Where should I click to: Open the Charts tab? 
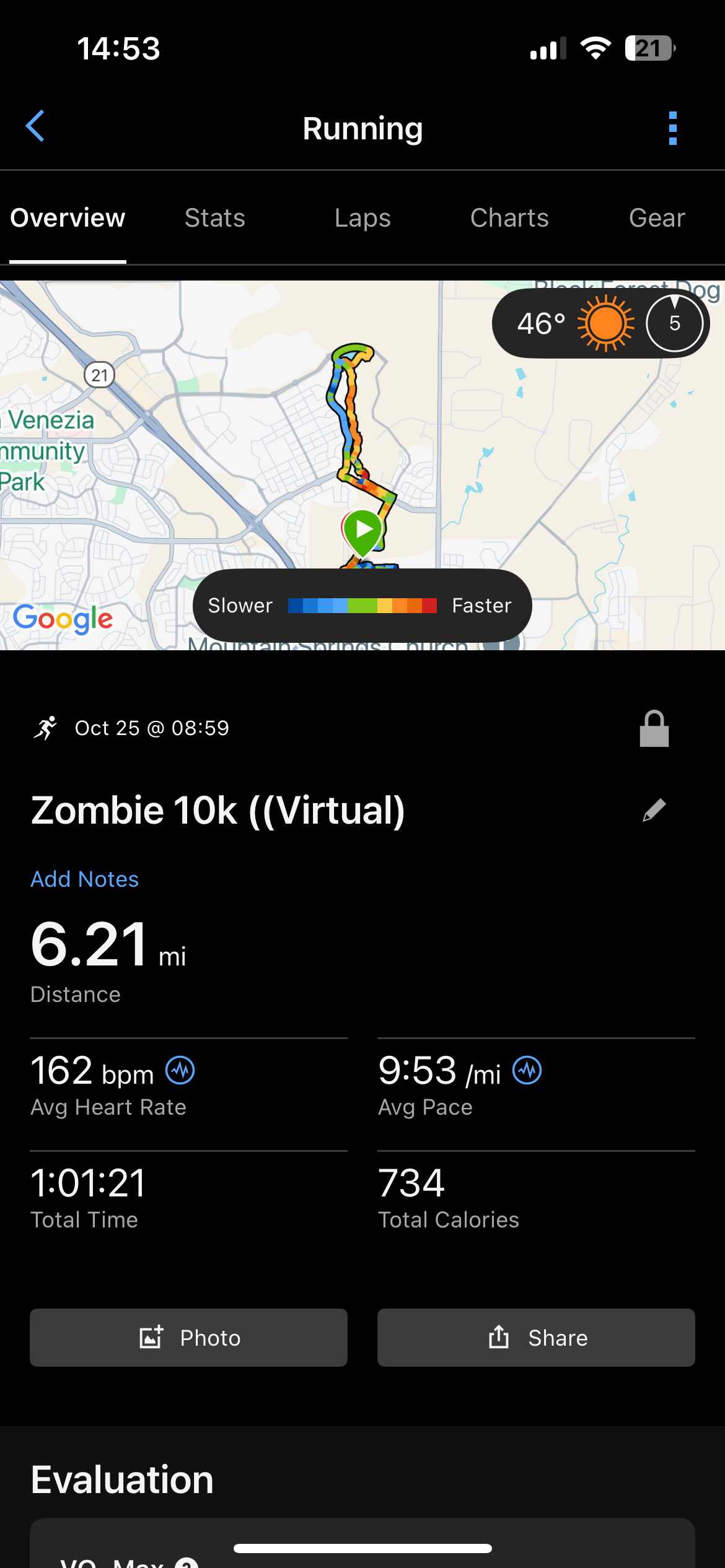(x=509, y=218)
